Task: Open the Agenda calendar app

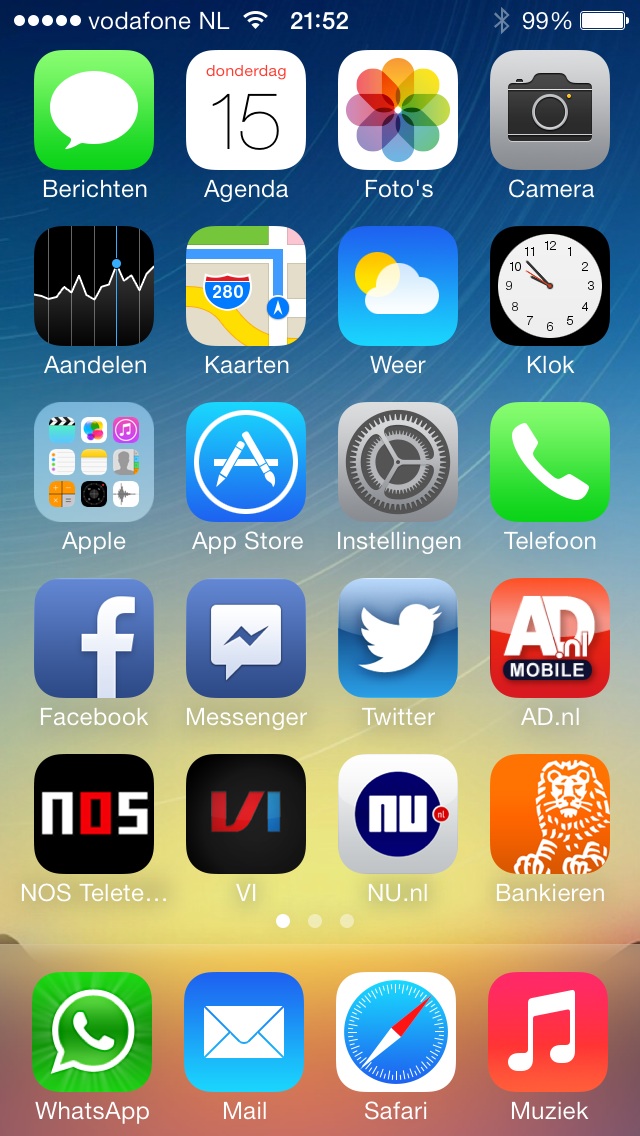Action: coord(246,109)
